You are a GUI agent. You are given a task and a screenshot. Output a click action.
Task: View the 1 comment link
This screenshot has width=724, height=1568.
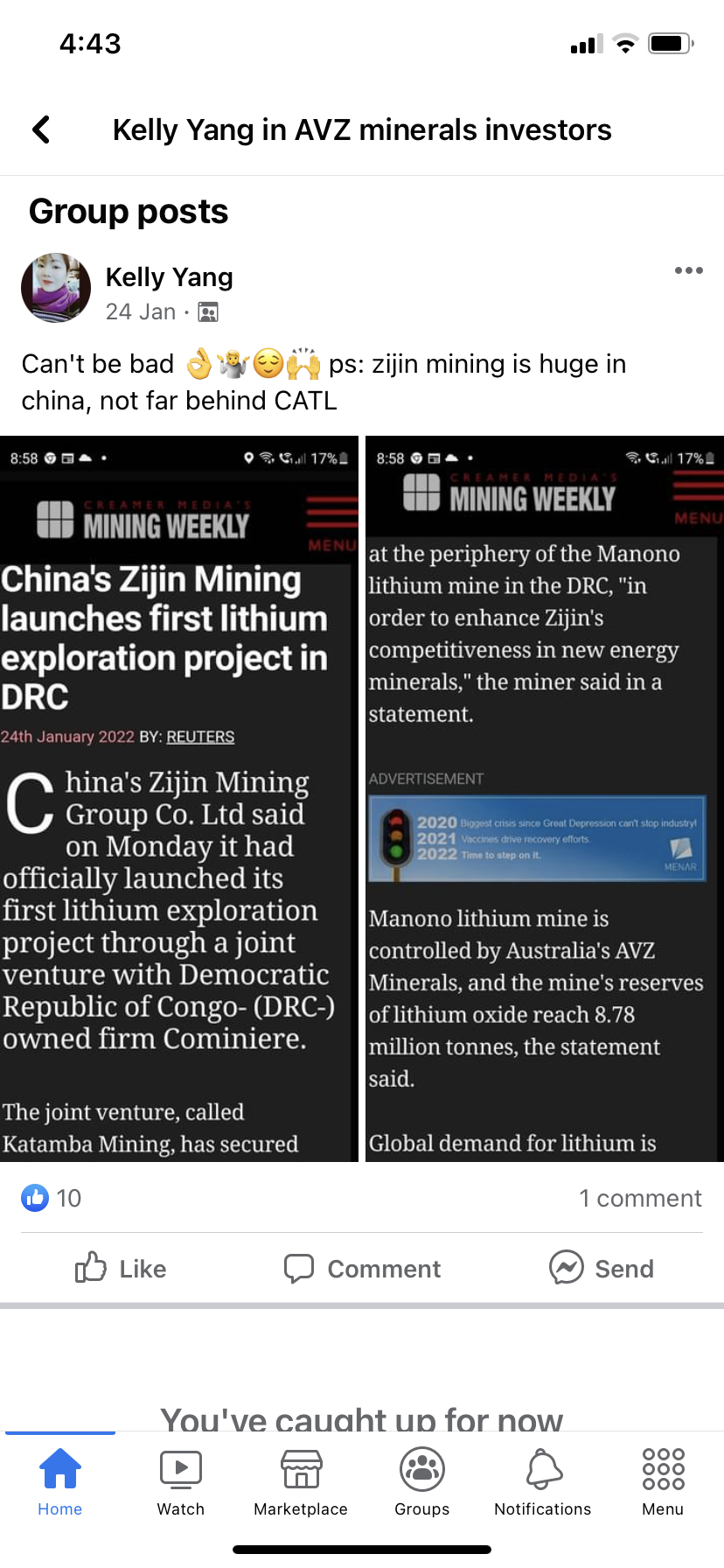640,1198
